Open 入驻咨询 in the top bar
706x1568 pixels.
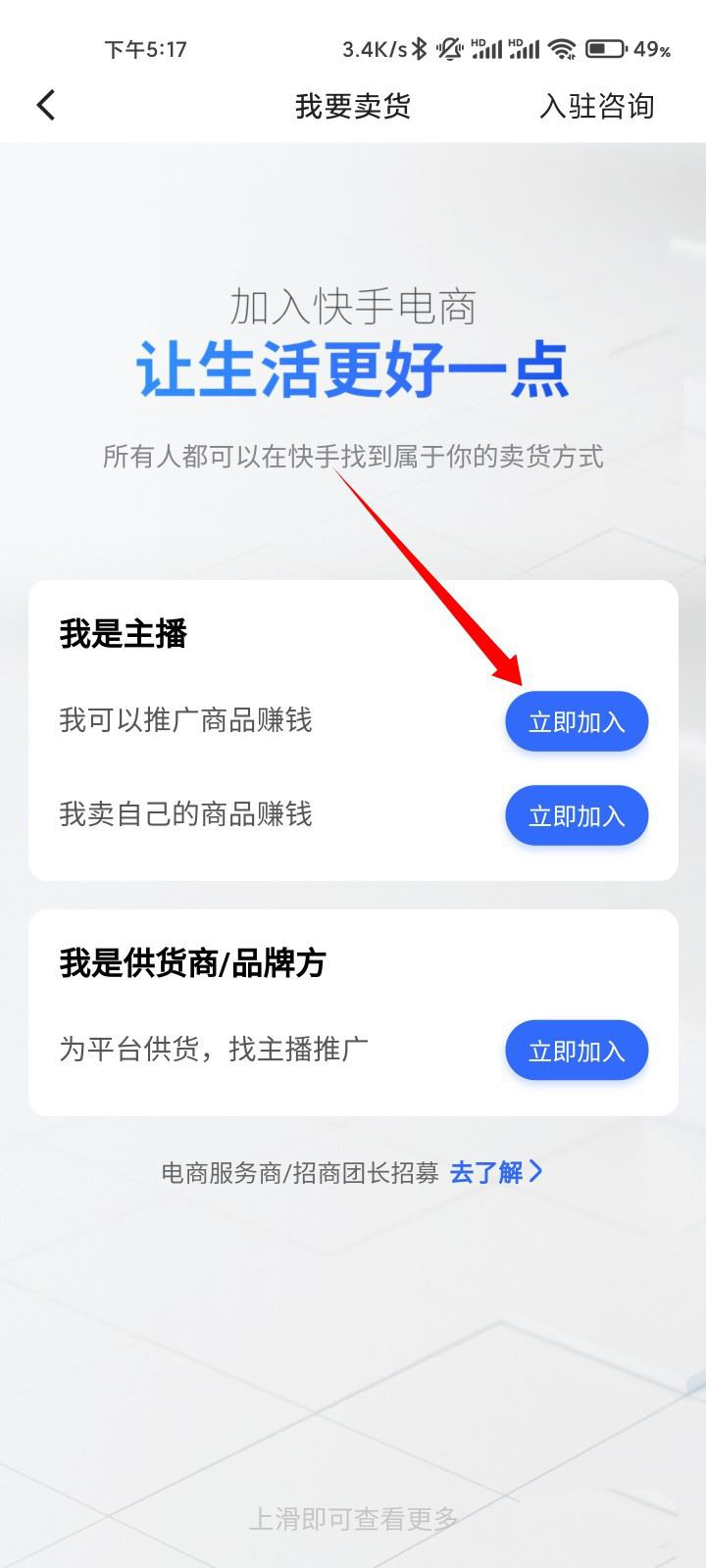596,106
